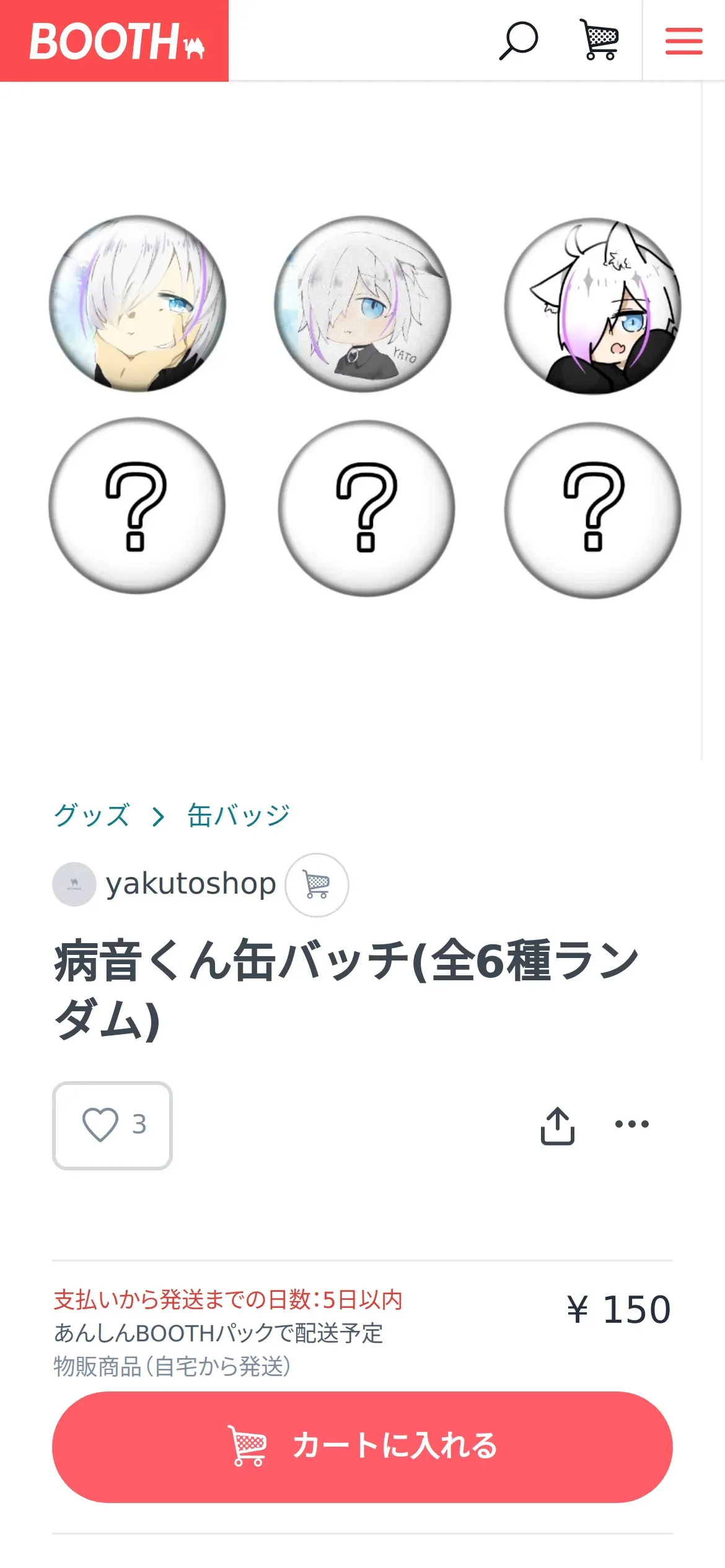Open the BOOTH home logo
The width and height of the screenshot is (725, 1568).
(115, 41)
